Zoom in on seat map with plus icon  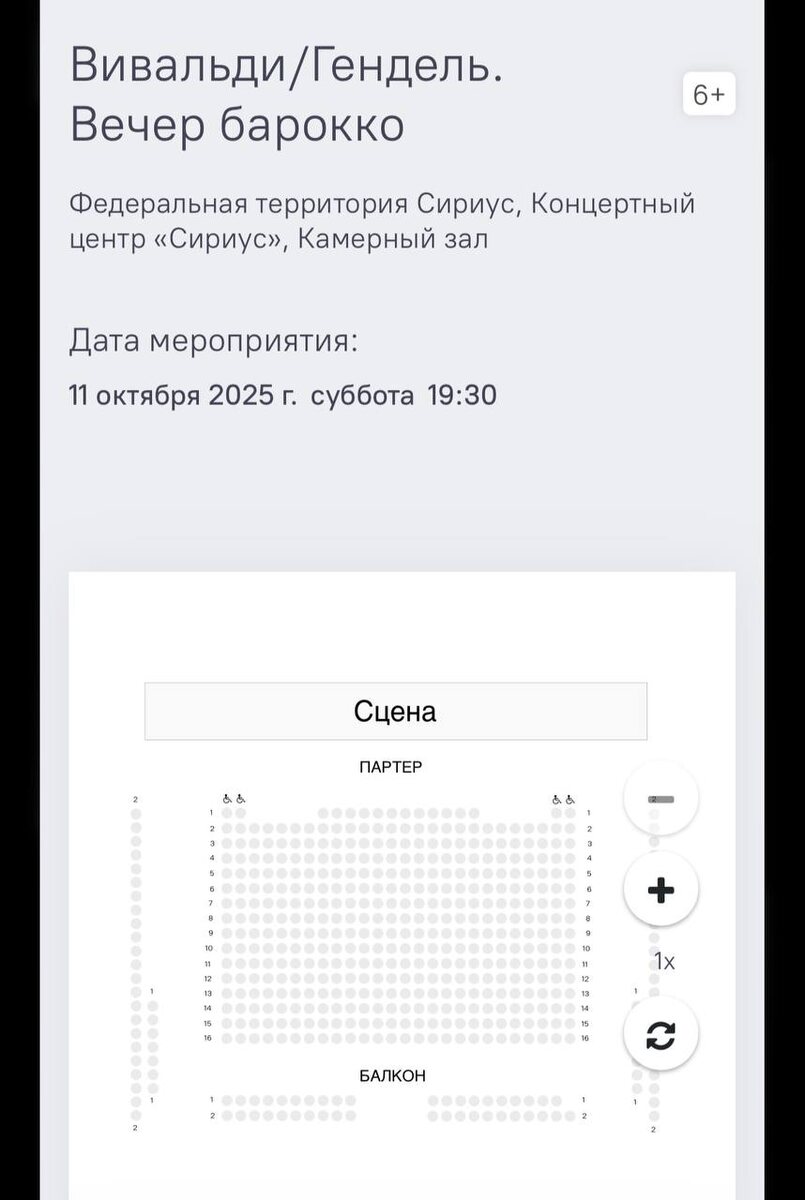point(660,888)
